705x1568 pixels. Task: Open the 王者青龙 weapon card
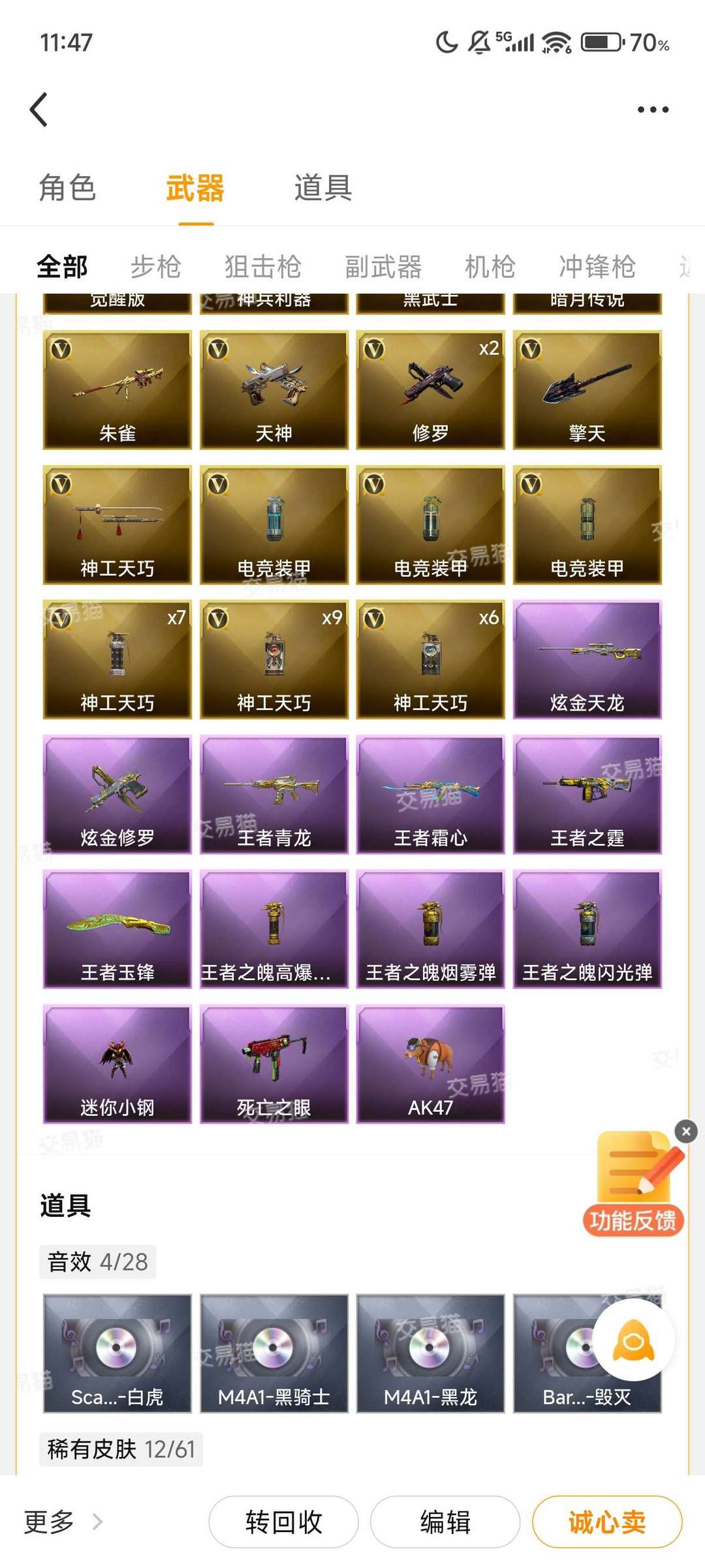tap(274, 794)
